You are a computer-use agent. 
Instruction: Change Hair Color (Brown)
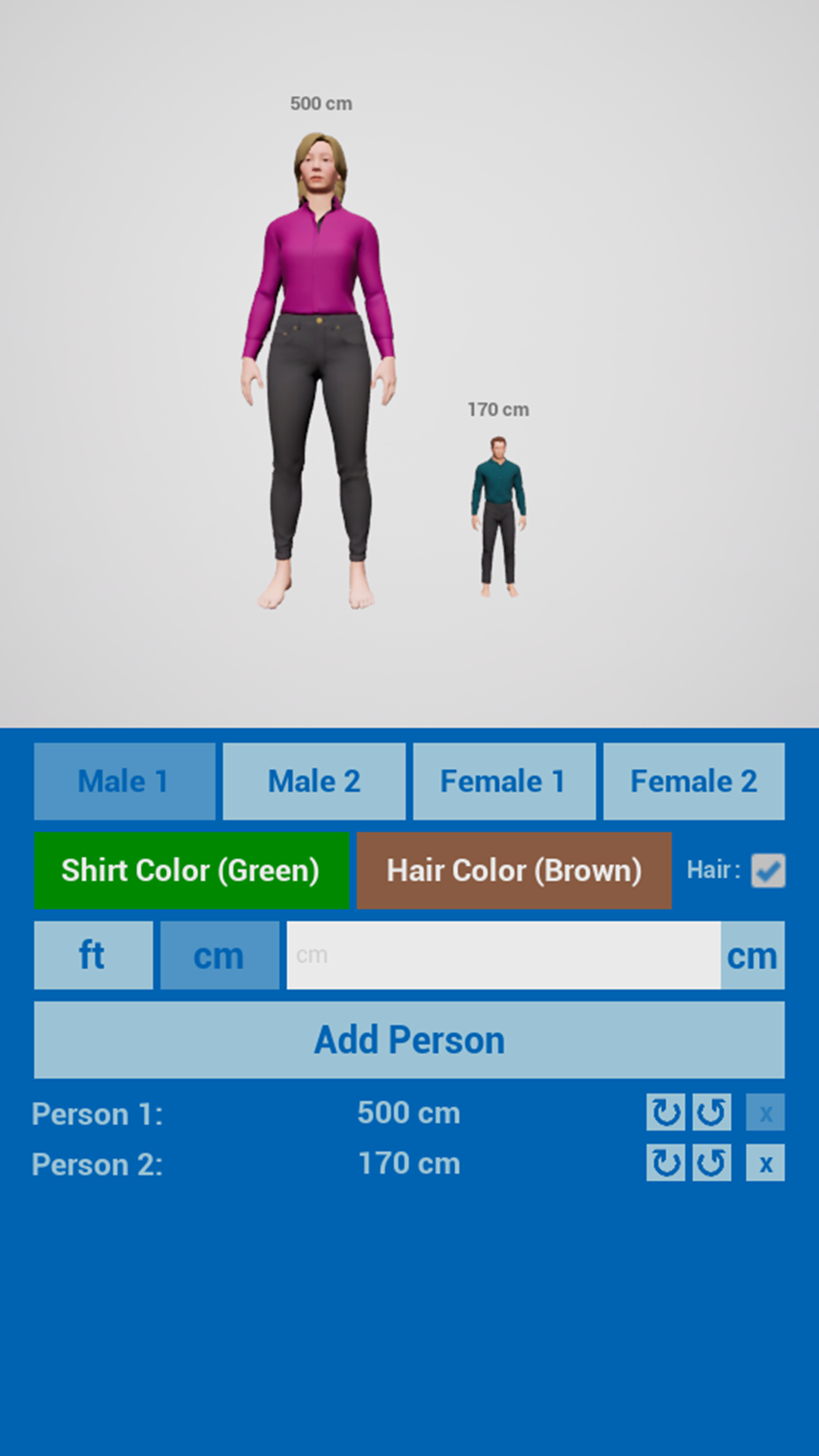pyautogui.click(x=514, y=871)
